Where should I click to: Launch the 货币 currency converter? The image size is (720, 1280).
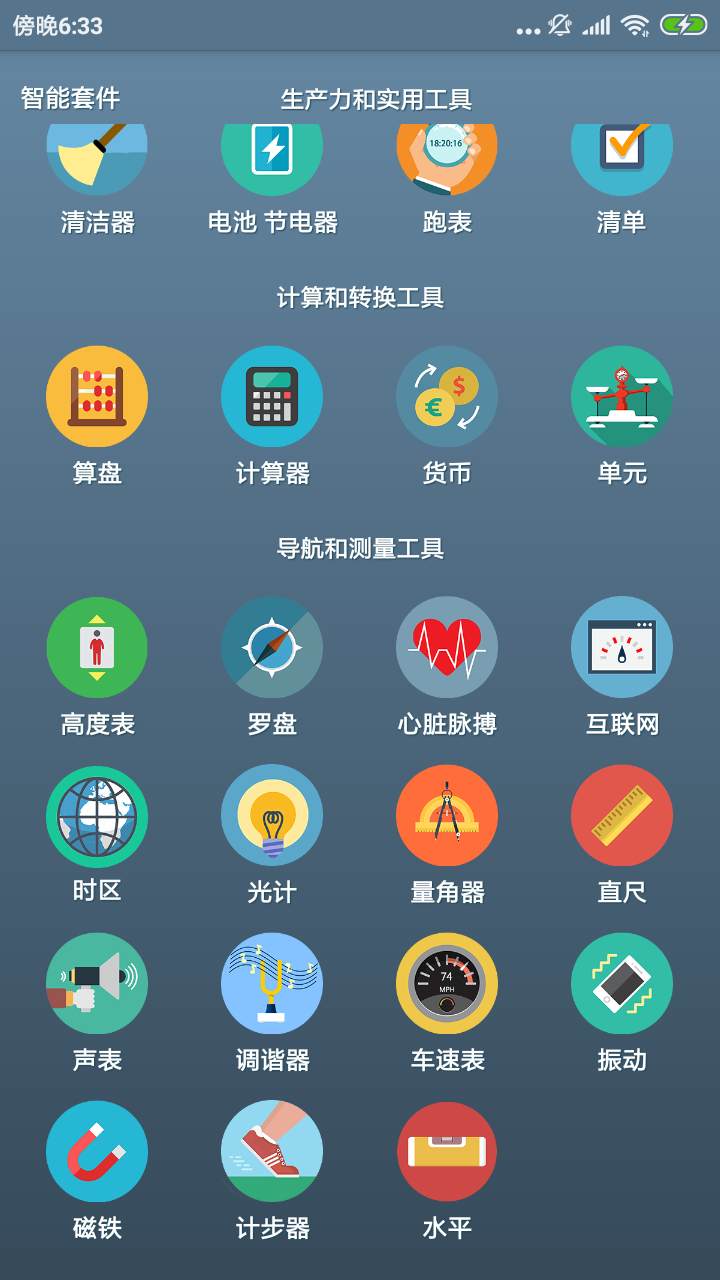pos(447,396)
